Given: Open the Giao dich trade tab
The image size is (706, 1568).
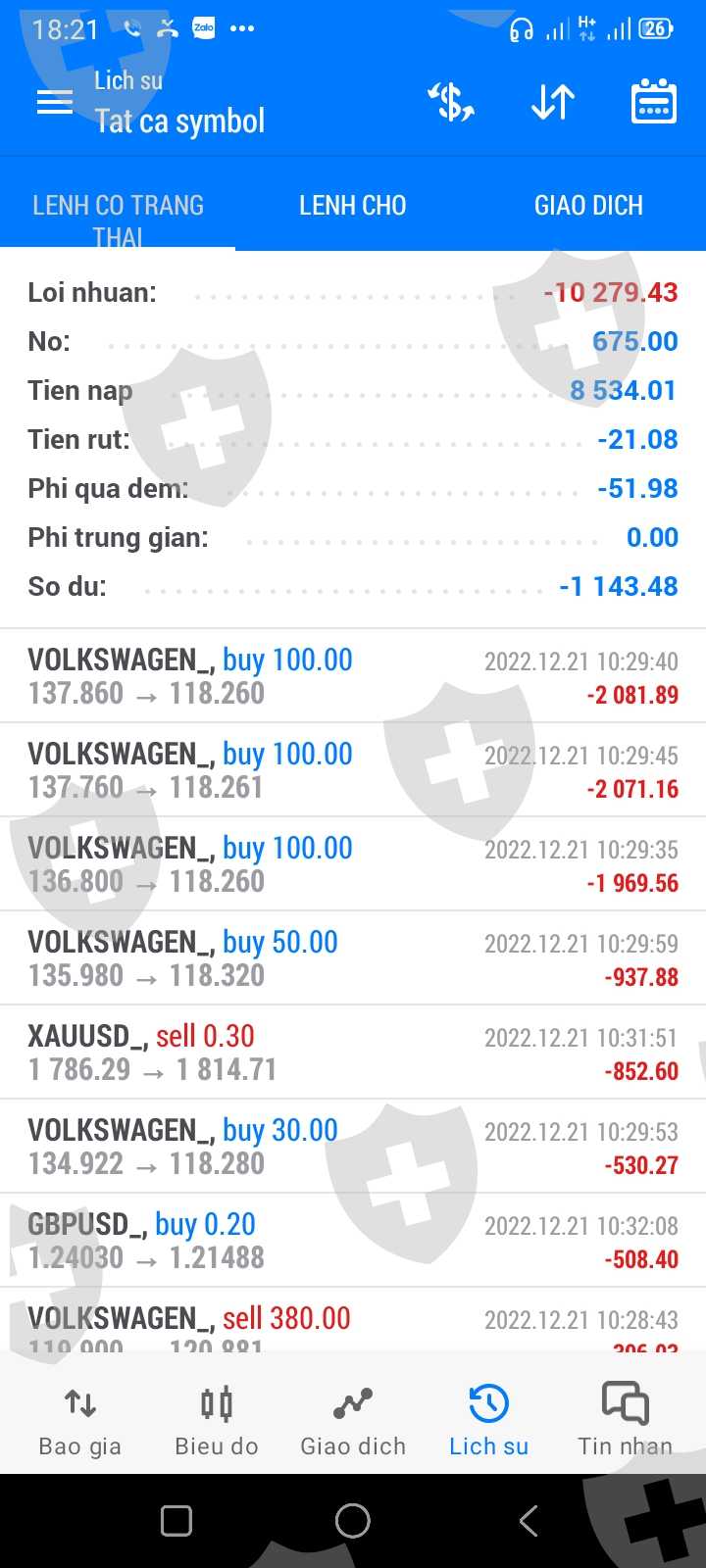Looking at the screenshot, I should (353, 1419).
